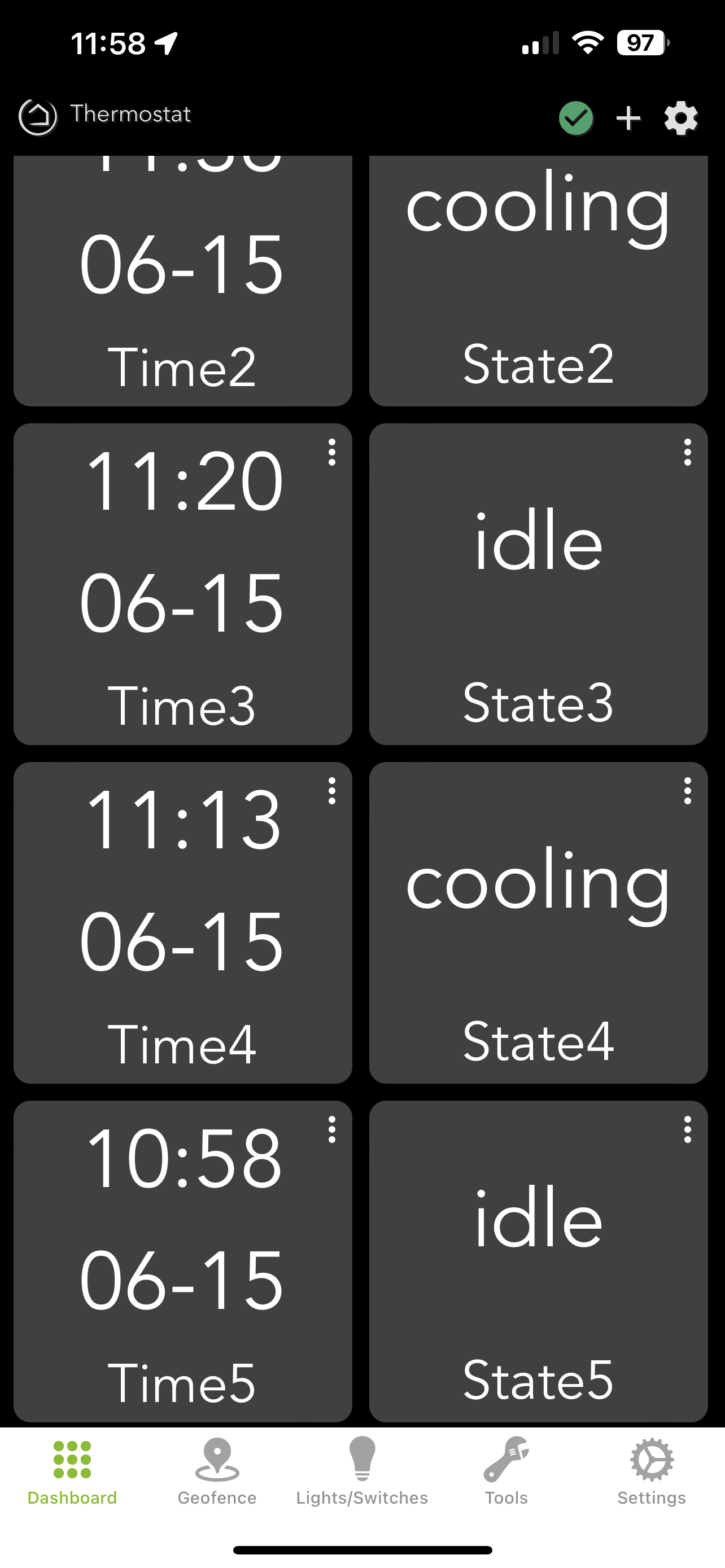Open the State2 cooling tile
The image size is (725, 1568).
click(x=538, y=281)
